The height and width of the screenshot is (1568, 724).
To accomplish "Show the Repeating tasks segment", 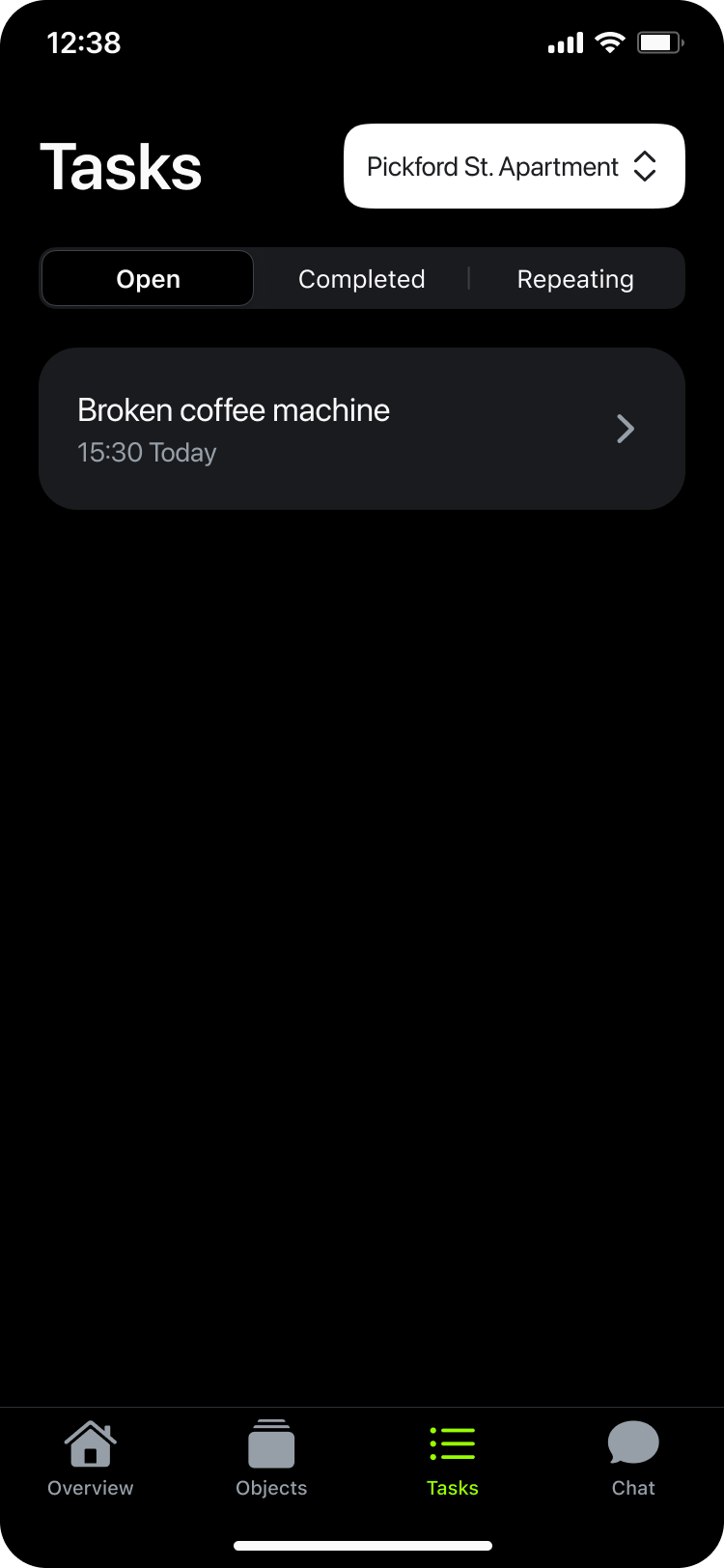I will (575, 279).
